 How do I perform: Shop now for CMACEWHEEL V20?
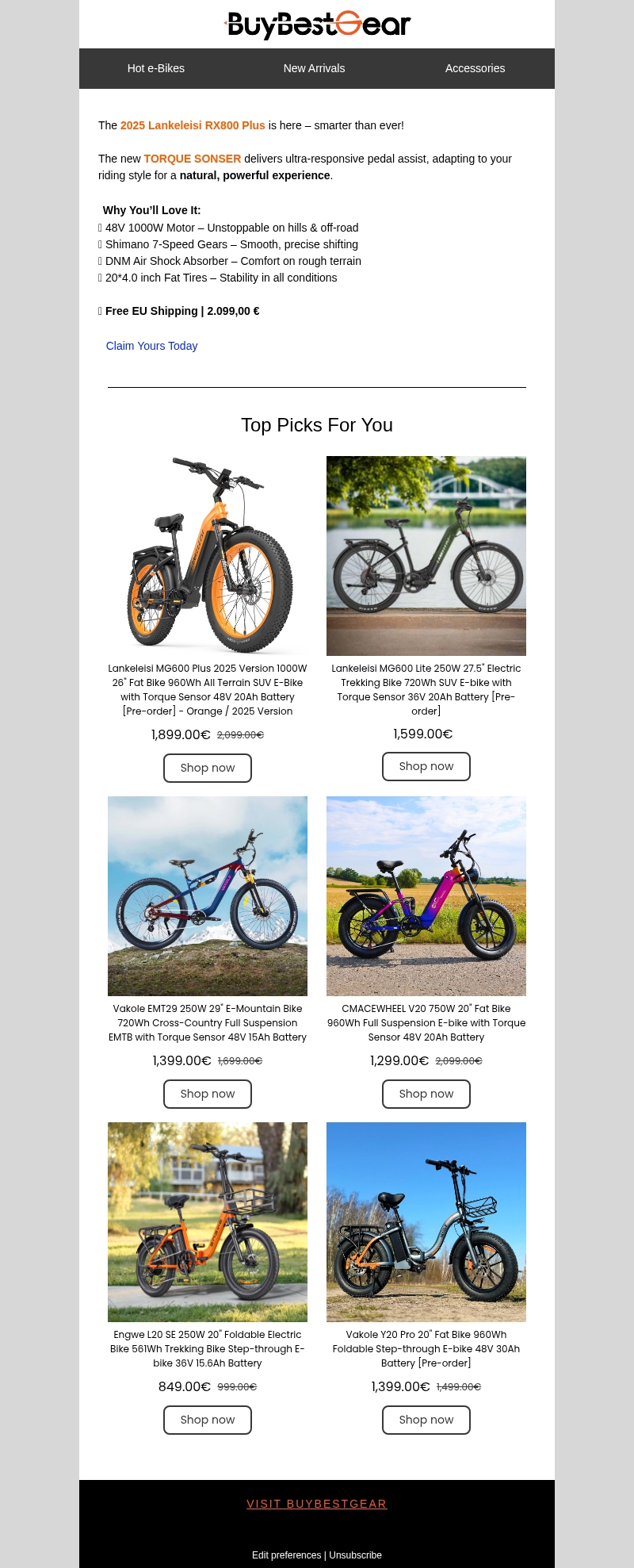click(426, 1094)
